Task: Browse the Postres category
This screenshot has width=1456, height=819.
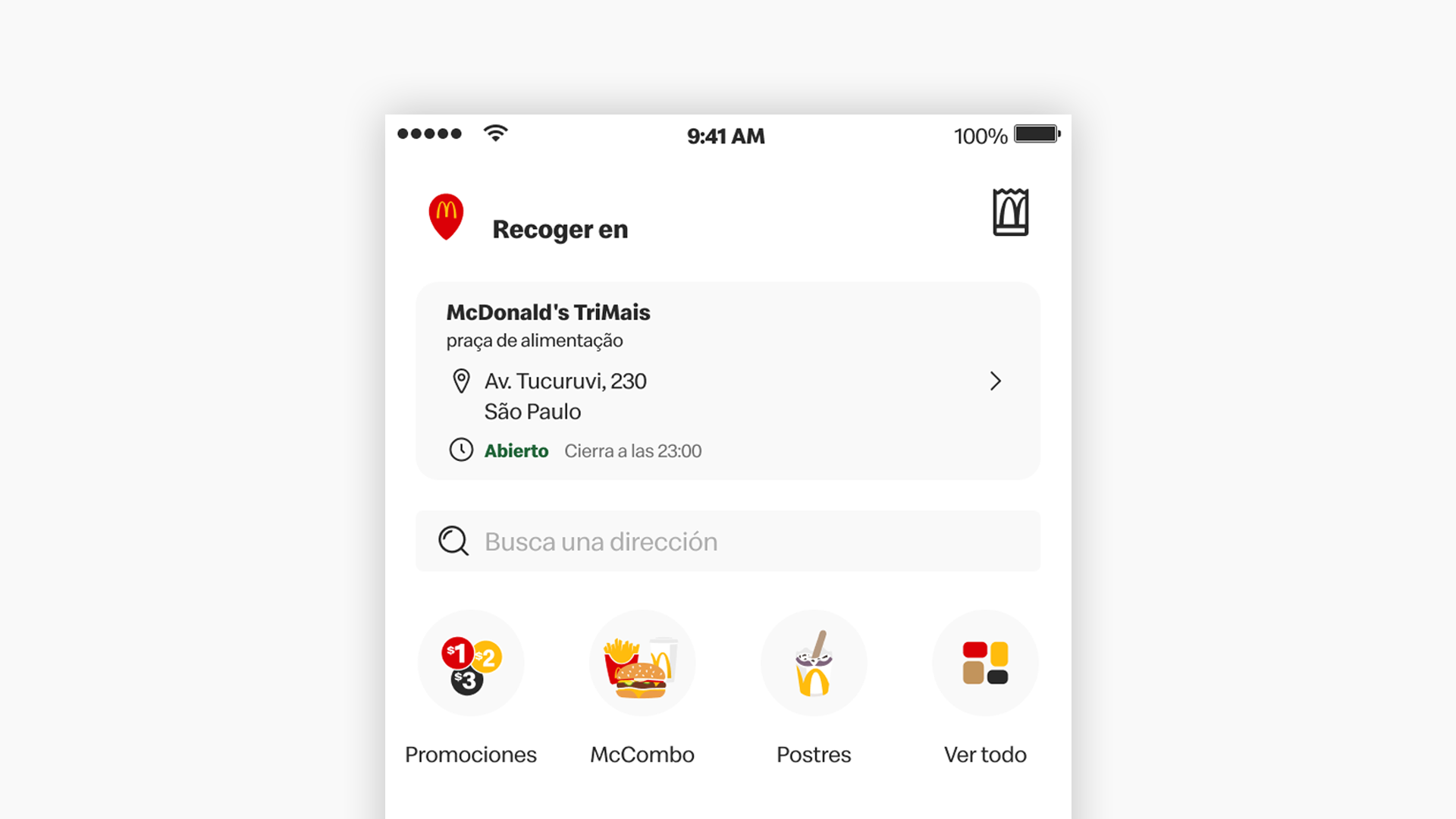Action: coord(814,664)
